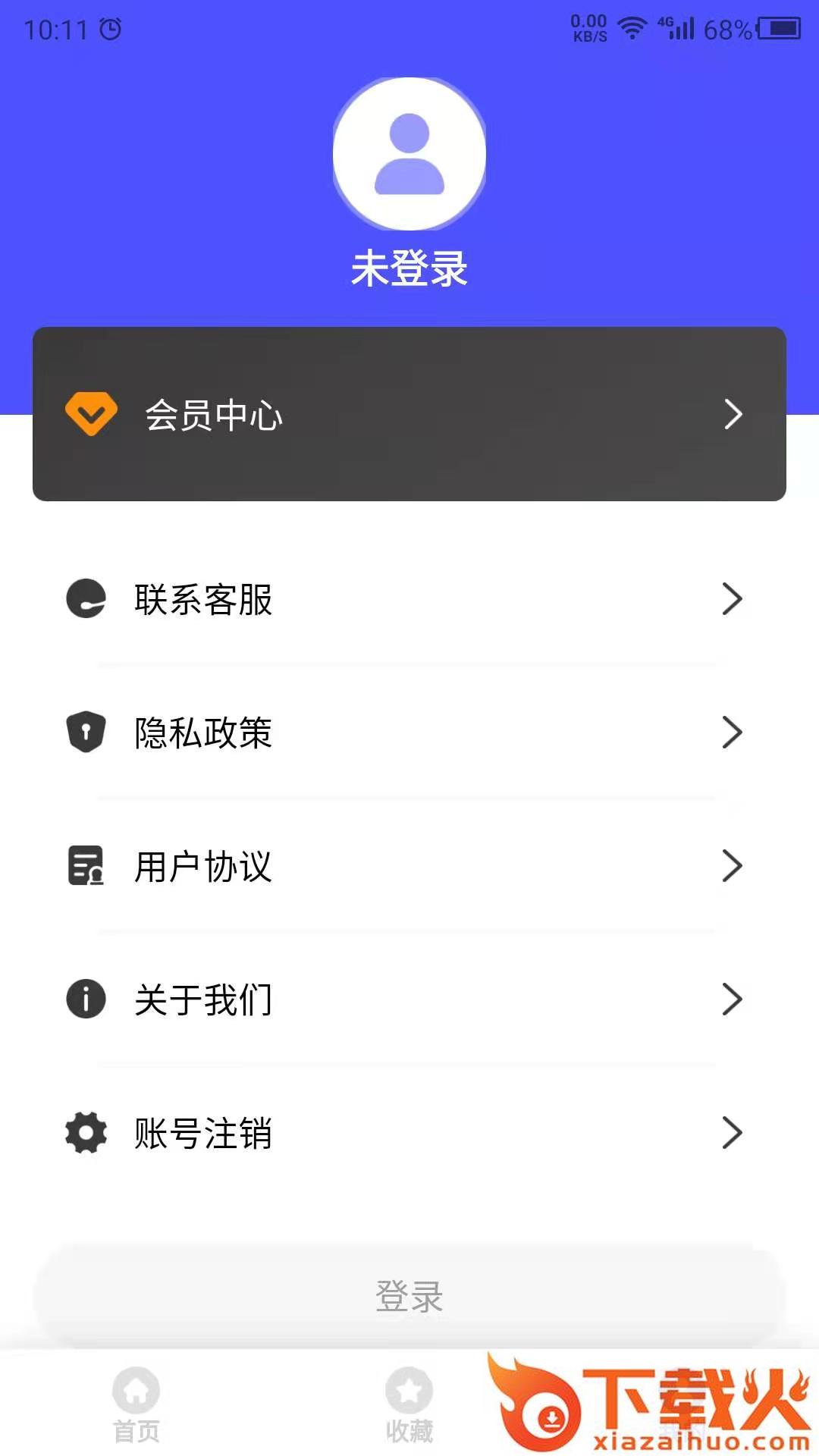Open 用户协议 via its arrow
This screenshot has width=819, height=1456.
click(733, 865)
